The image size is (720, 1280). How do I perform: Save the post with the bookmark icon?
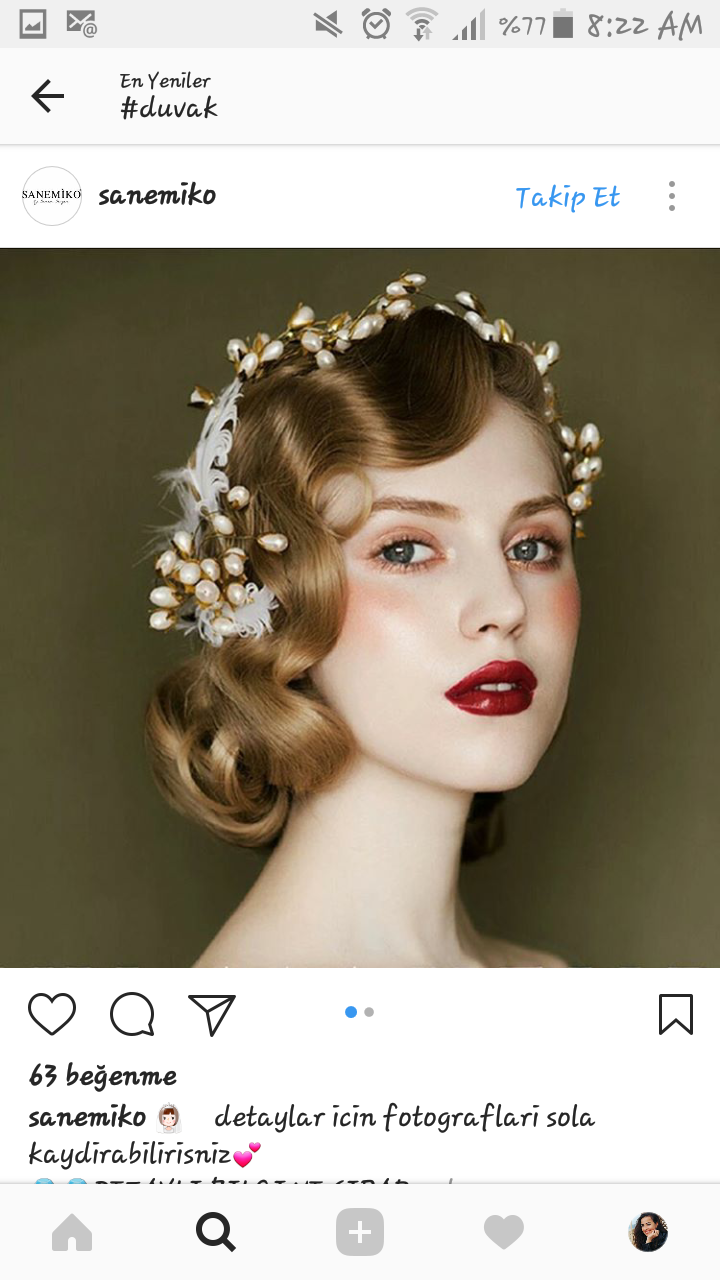point(676,1014)
